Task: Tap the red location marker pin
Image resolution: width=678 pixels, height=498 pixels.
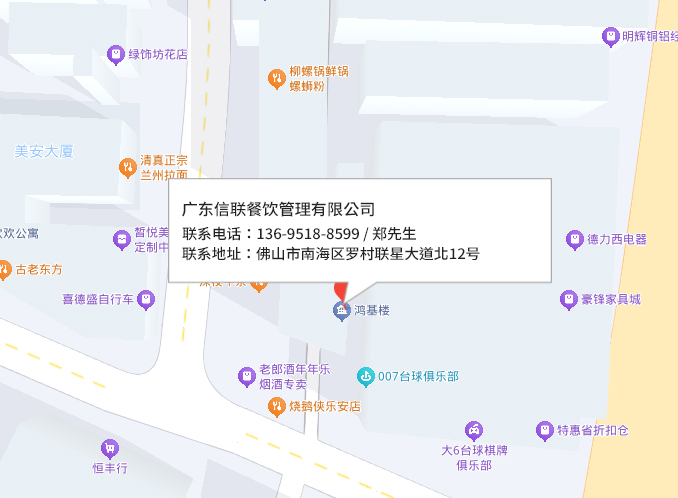Action: (x=341, y=290)
